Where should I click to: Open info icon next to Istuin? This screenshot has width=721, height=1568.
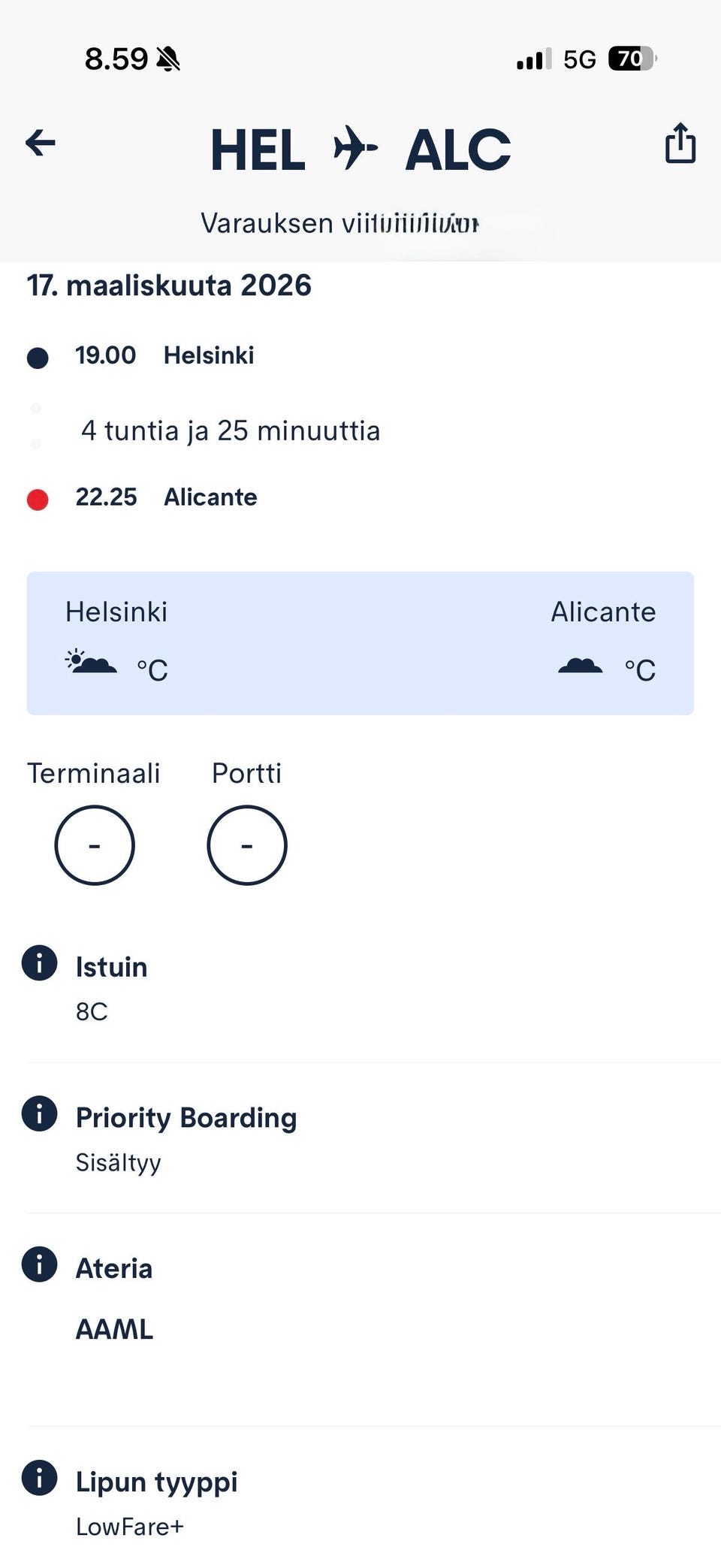tap(40, 963)
